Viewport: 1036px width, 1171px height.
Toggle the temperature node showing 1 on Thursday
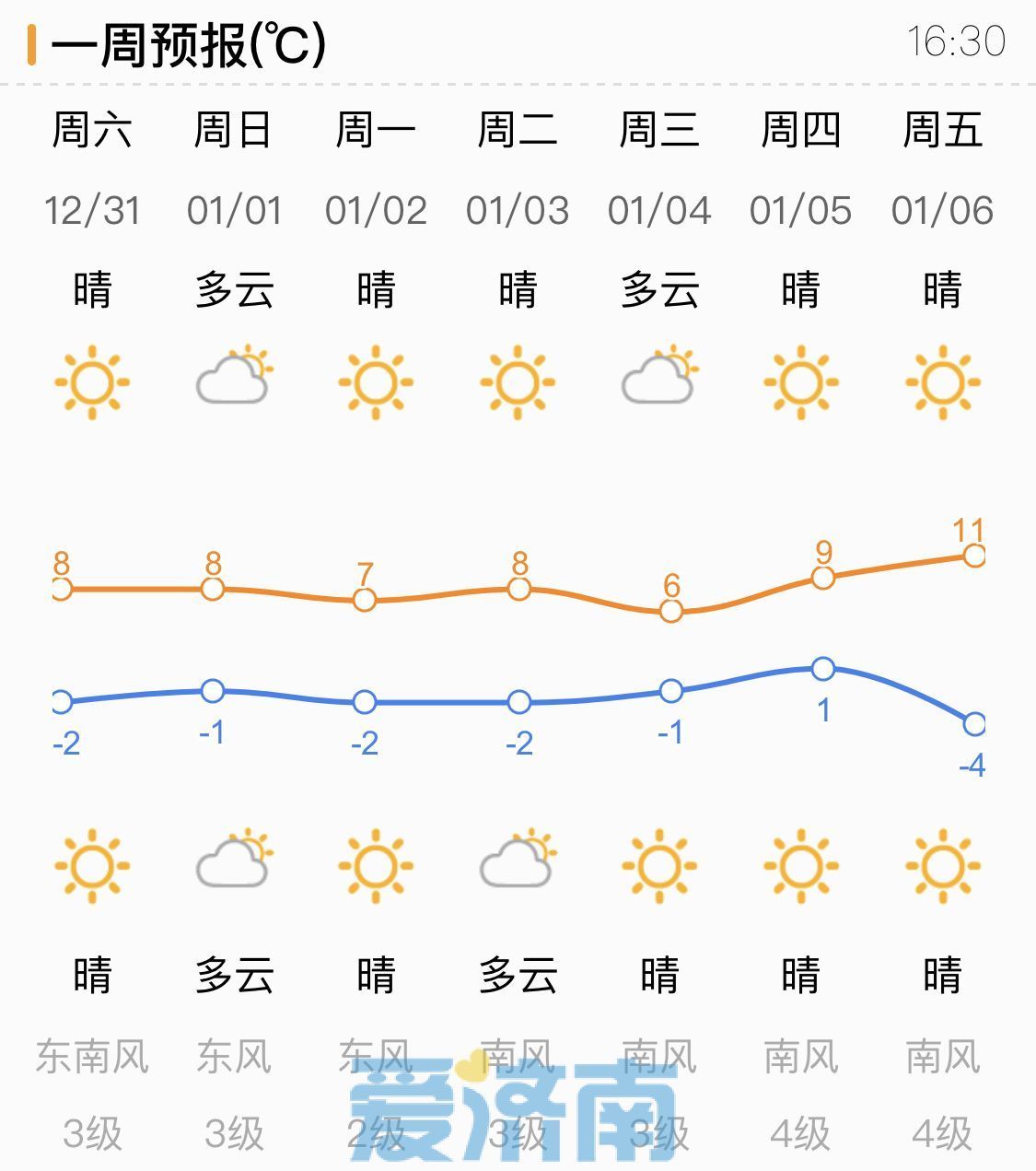point(822,667)
